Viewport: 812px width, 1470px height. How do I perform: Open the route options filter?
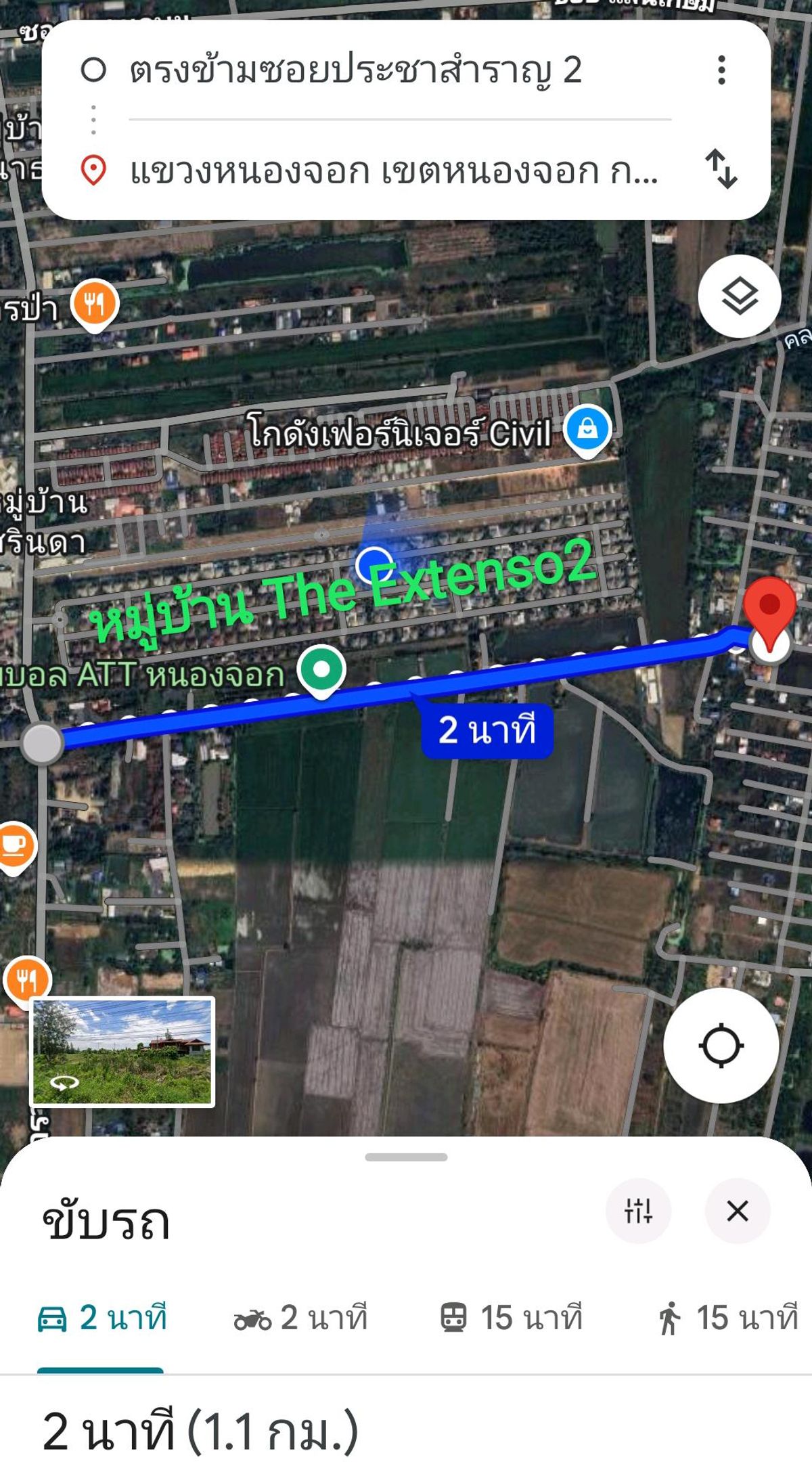[638, 1211]
